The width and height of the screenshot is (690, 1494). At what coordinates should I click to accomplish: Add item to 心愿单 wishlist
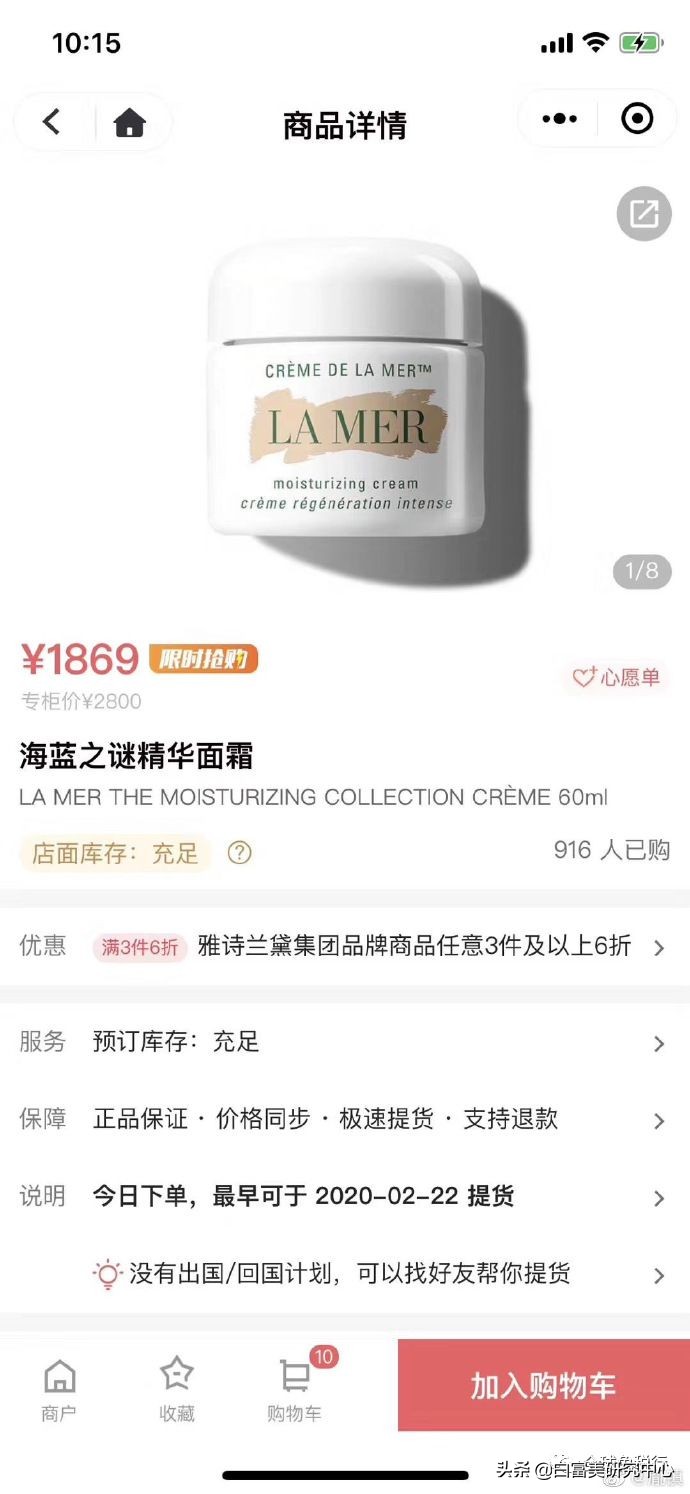pos(616,677)
